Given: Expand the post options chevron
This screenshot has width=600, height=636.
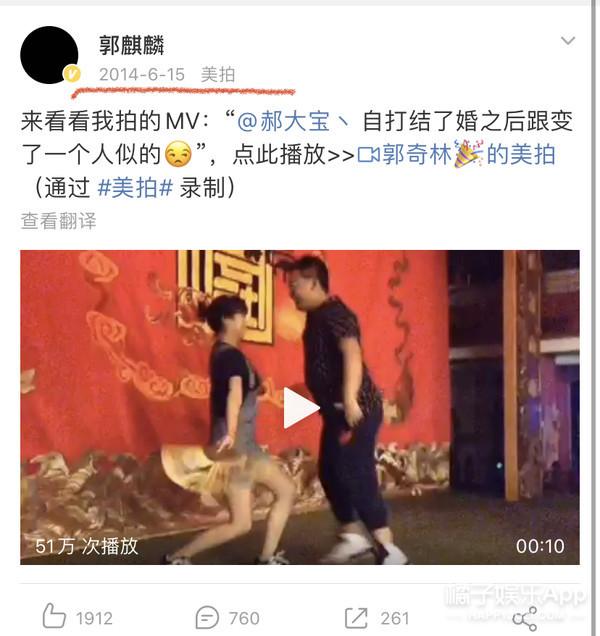Looking at the screenshot, I should 567,41.
